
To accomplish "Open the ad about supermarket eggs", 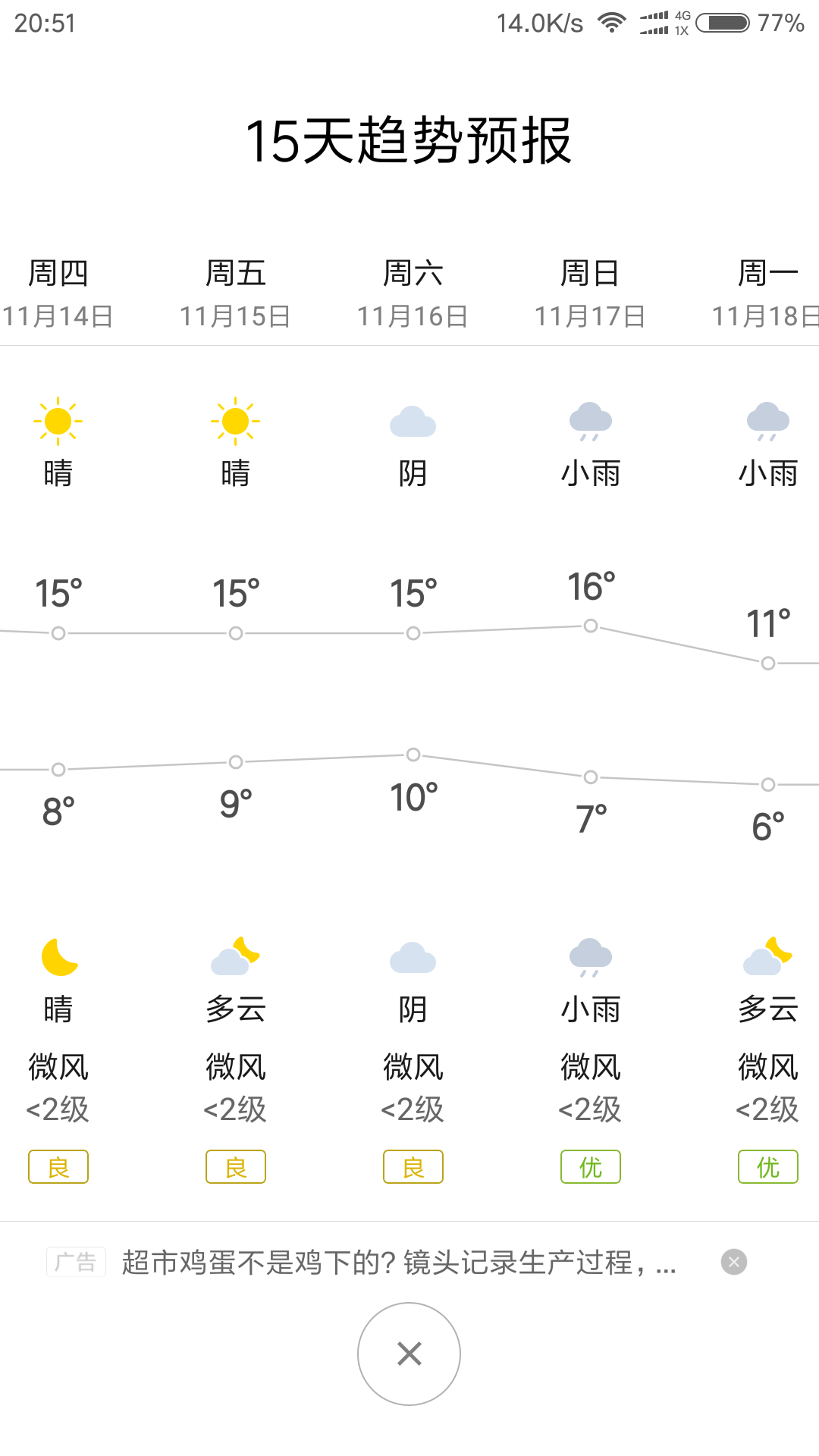I will tap(399, 1263).
